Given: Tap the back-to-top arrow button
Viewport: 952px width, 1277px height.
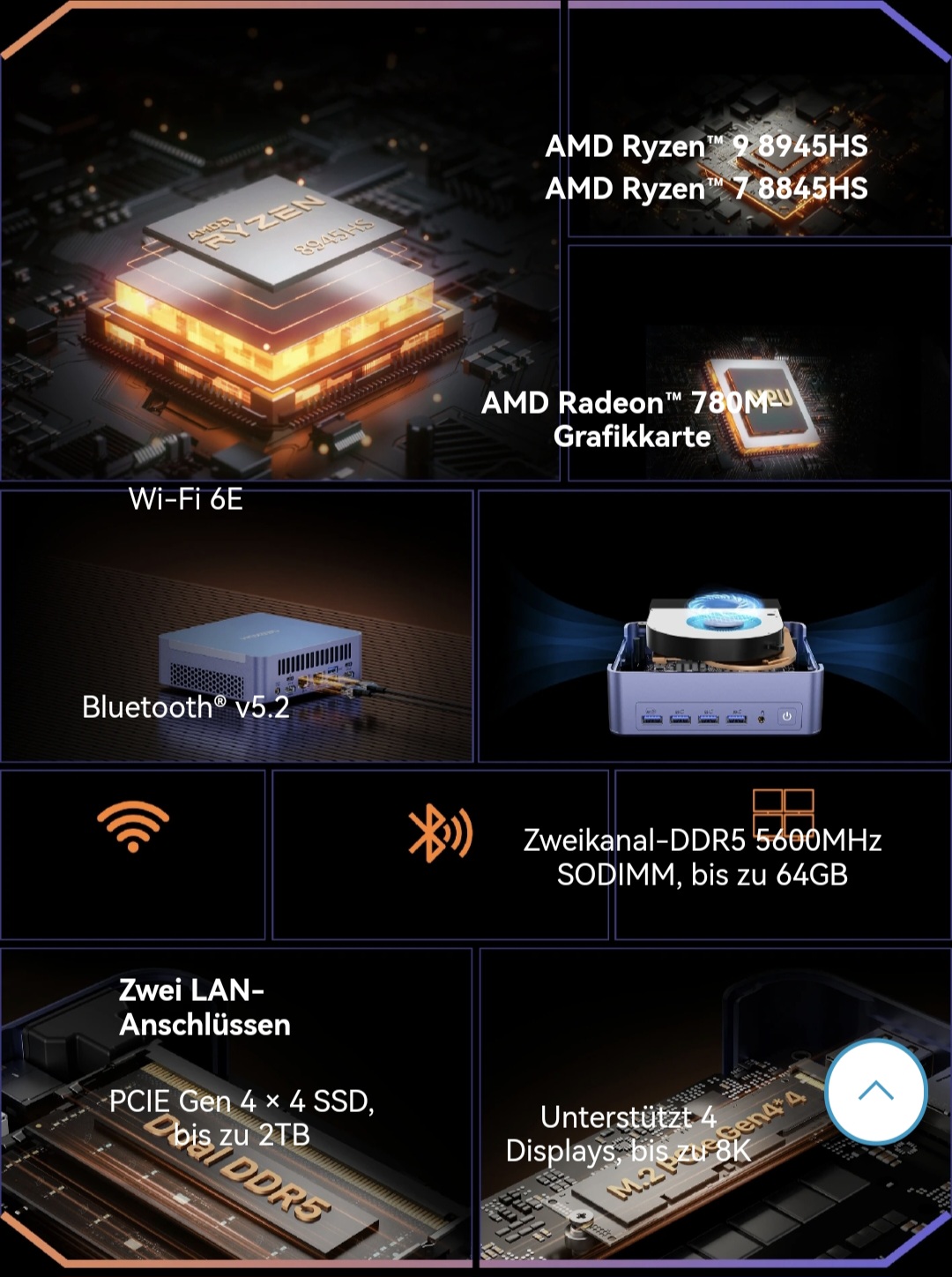Looking at the screenshot, I should point(875,1091).
